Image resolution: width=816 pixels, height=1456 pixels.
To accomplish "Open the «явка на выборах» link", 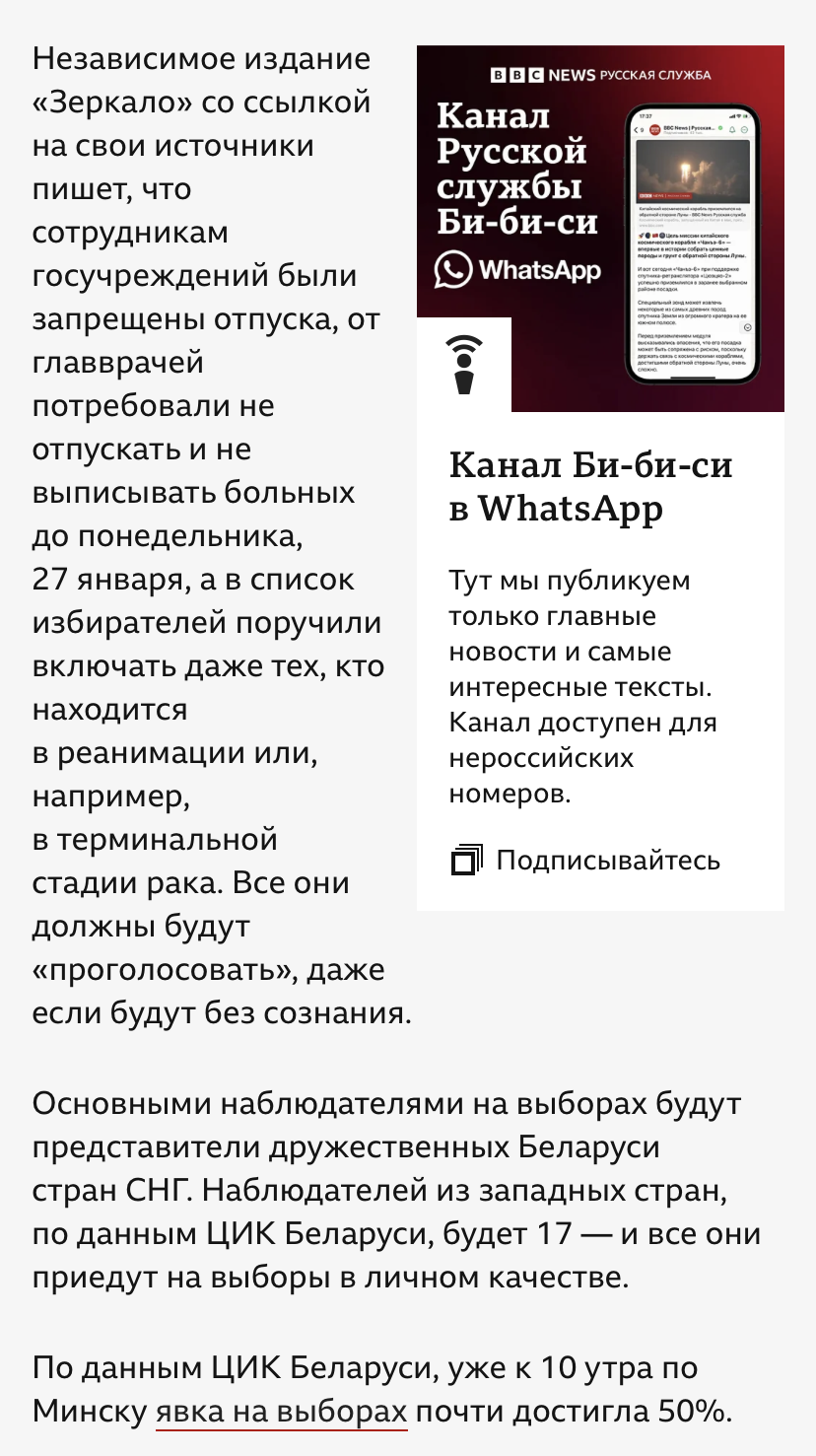I will (281, 1412).
